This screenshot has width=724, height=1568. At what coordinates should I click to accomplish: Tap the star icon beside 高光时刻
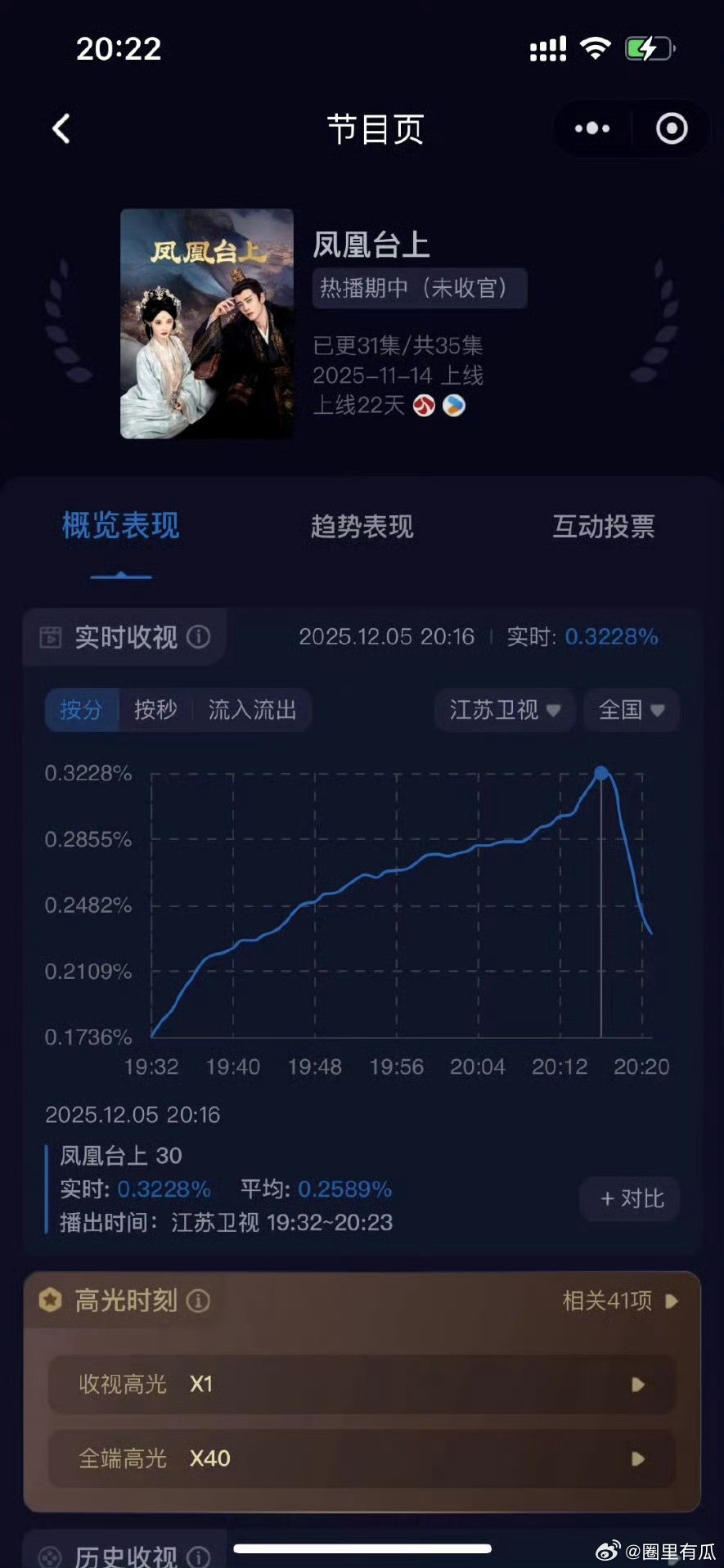coord(51,1301)
